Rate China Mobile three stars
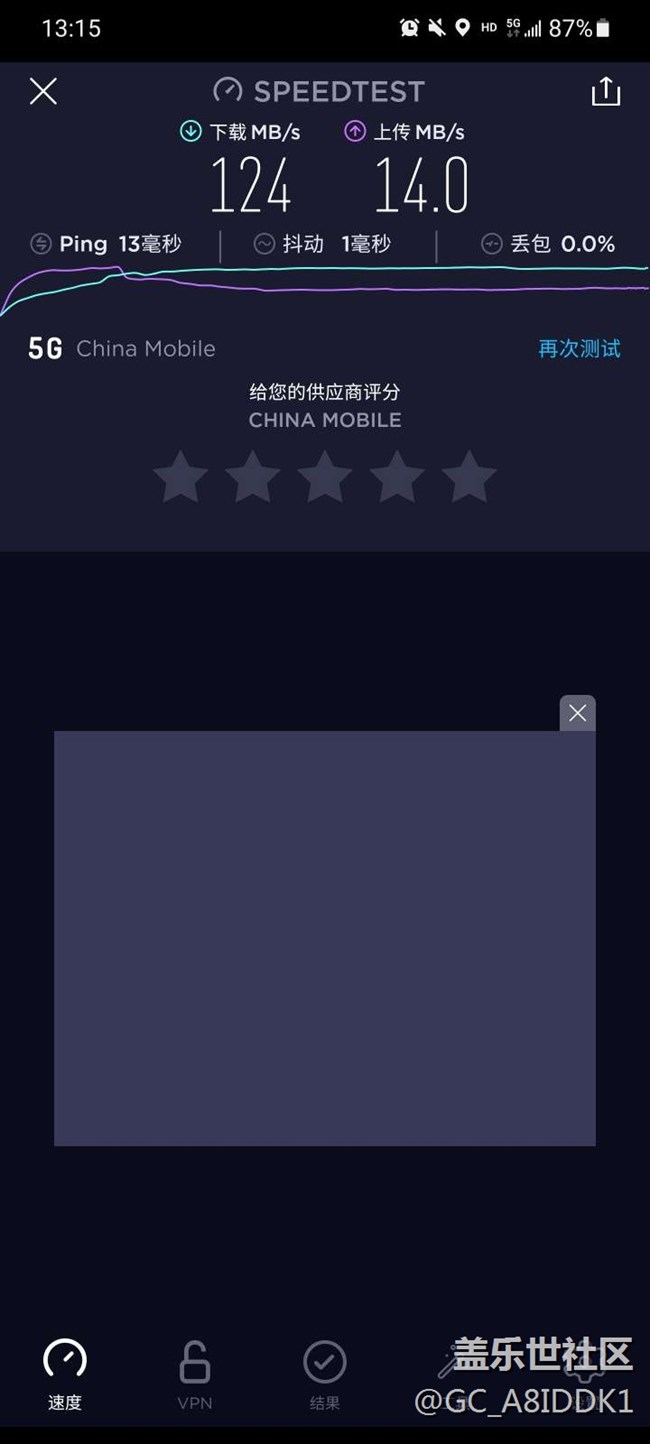Viewport: 650px width, 1444px height. (x=325, y=476)
